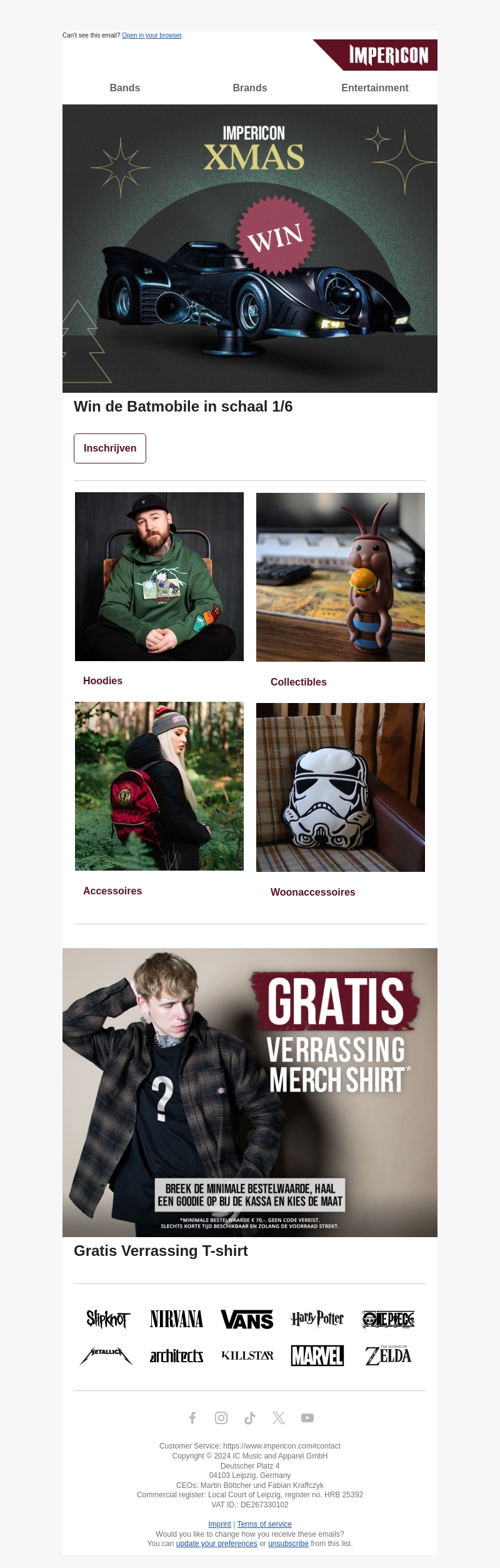Open the Bands category
The image size is (500, 1568).
coord(125,88)
